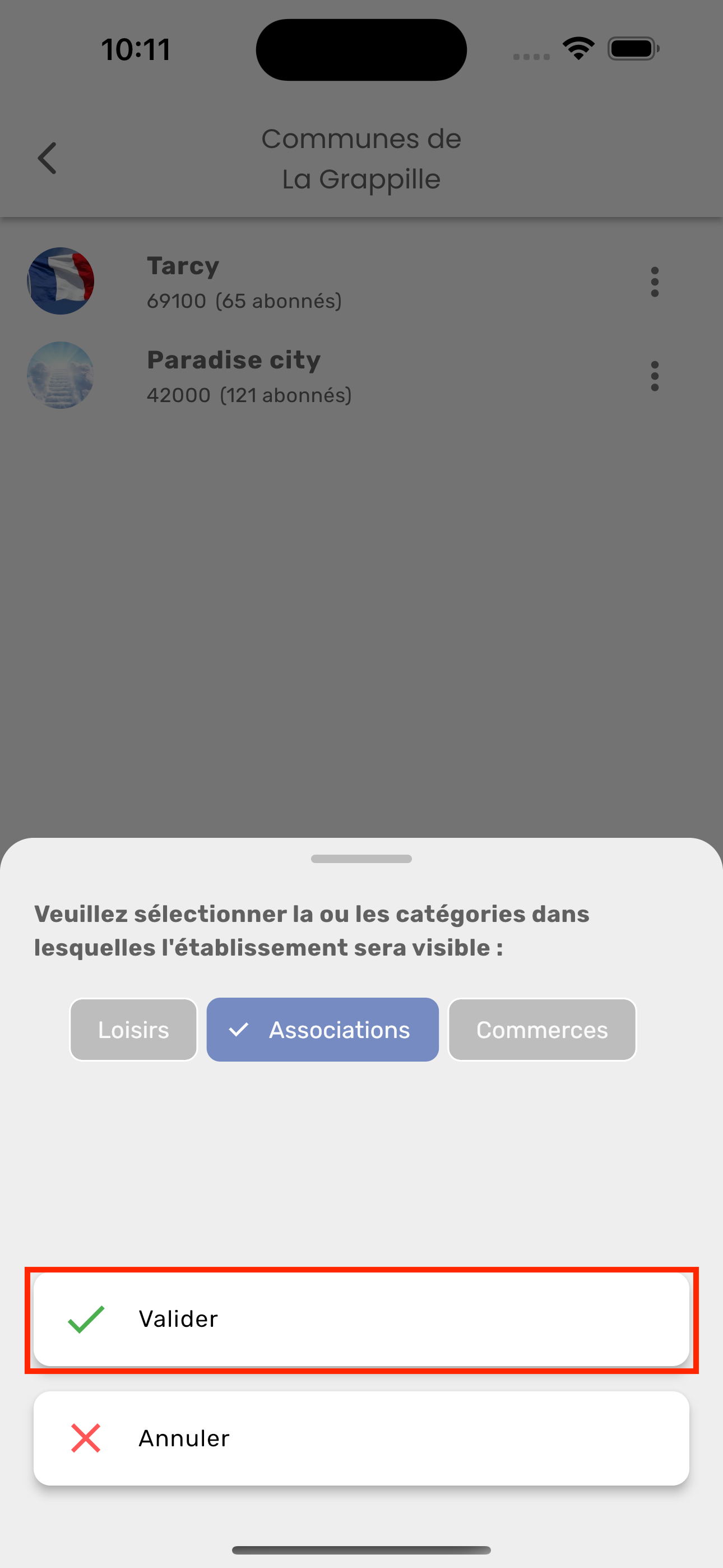Viewport: 723px width, 1568px height.
Task: Open the overflow menu for Tarcy
Action: click(654, 282)
